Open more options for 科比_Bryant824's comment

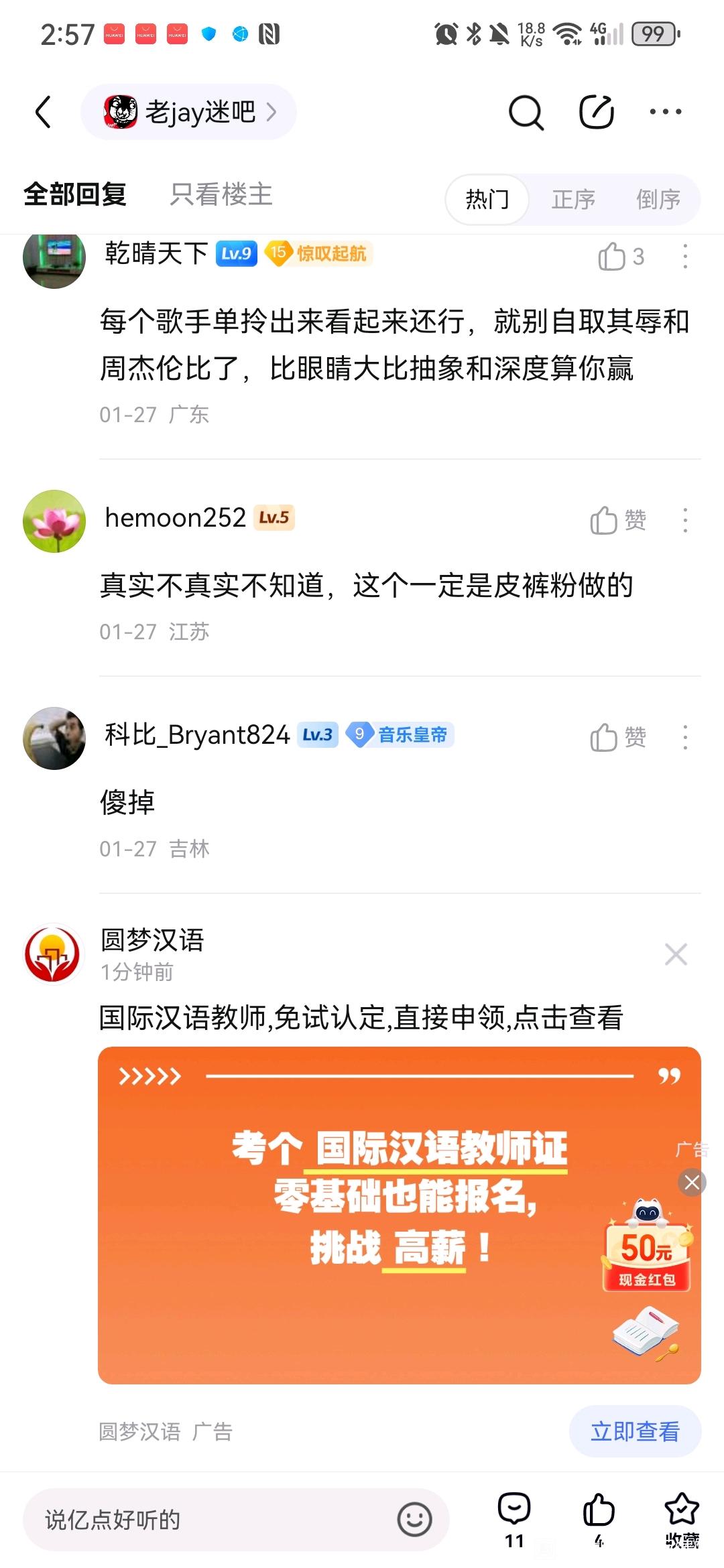(x=685, y=737)
